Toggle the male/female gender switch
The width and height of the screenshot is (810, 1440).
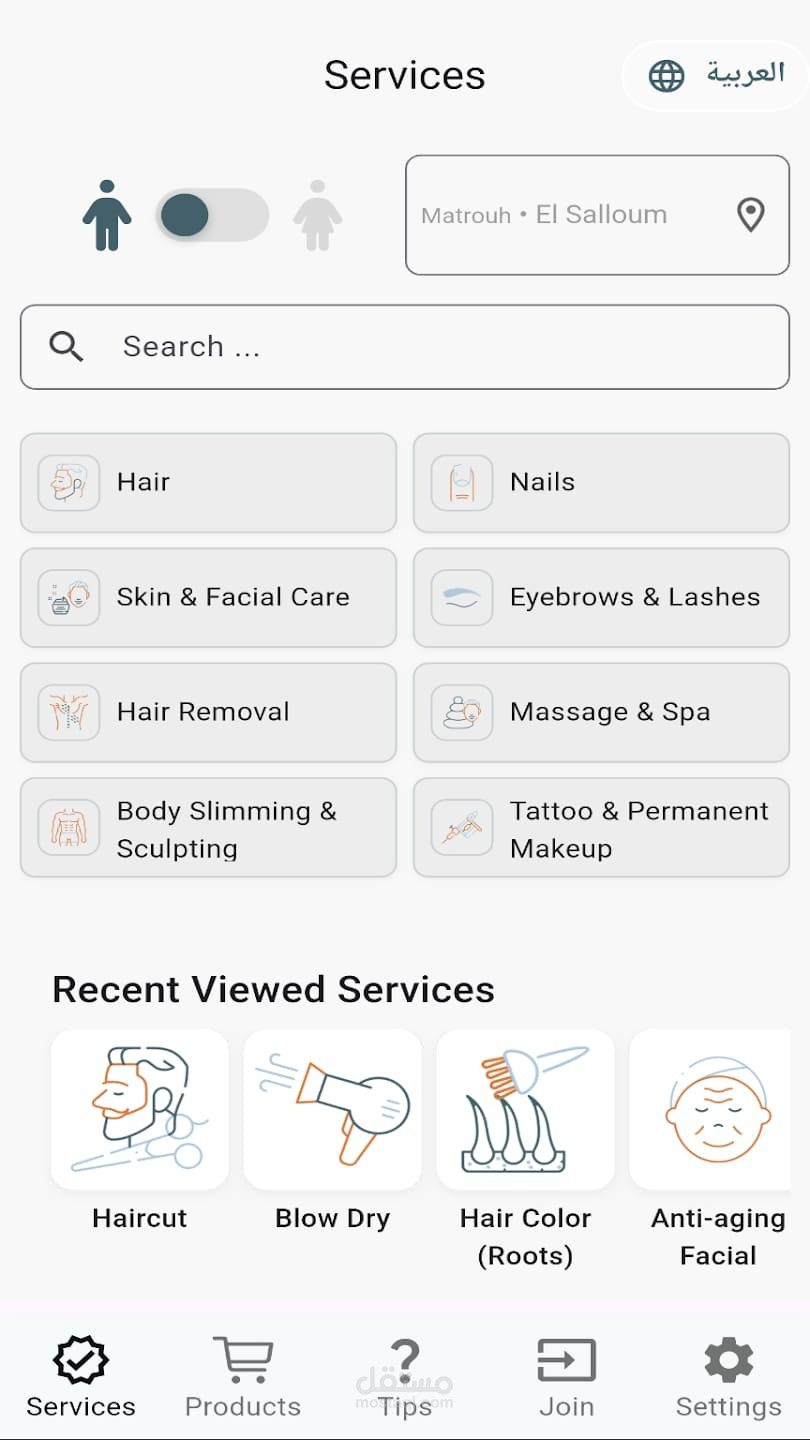[212, 215]
